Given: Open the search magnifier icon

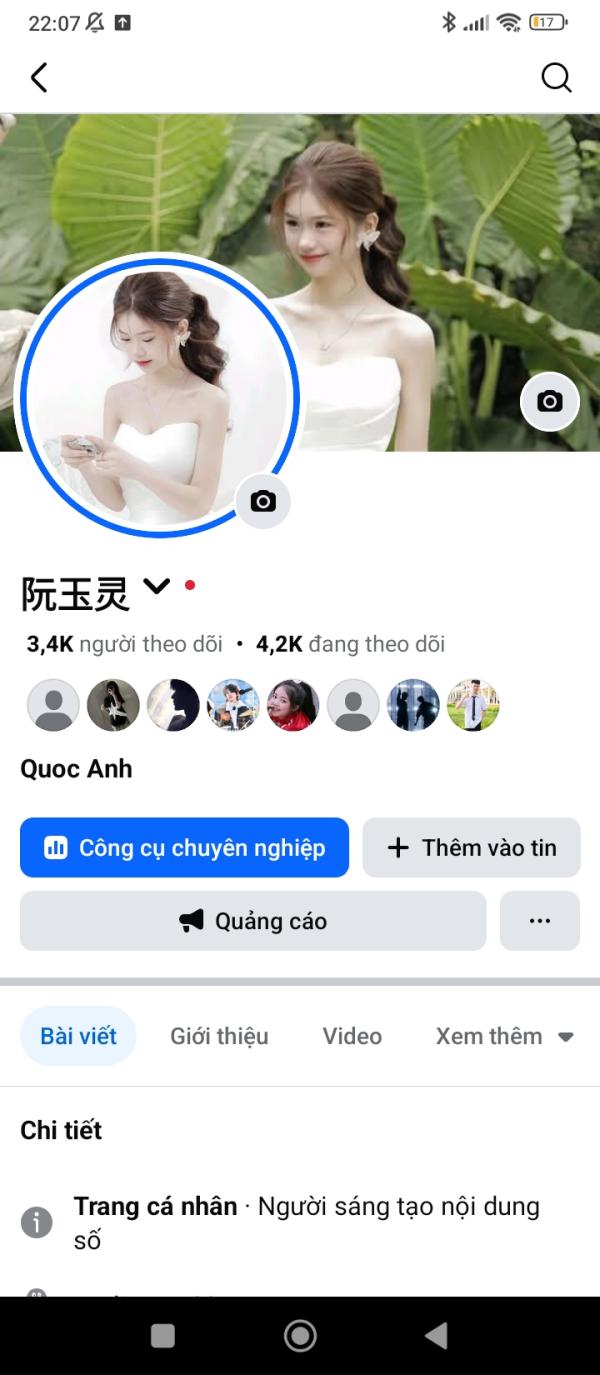Looking at the screenshot, I should coord(556,77).
